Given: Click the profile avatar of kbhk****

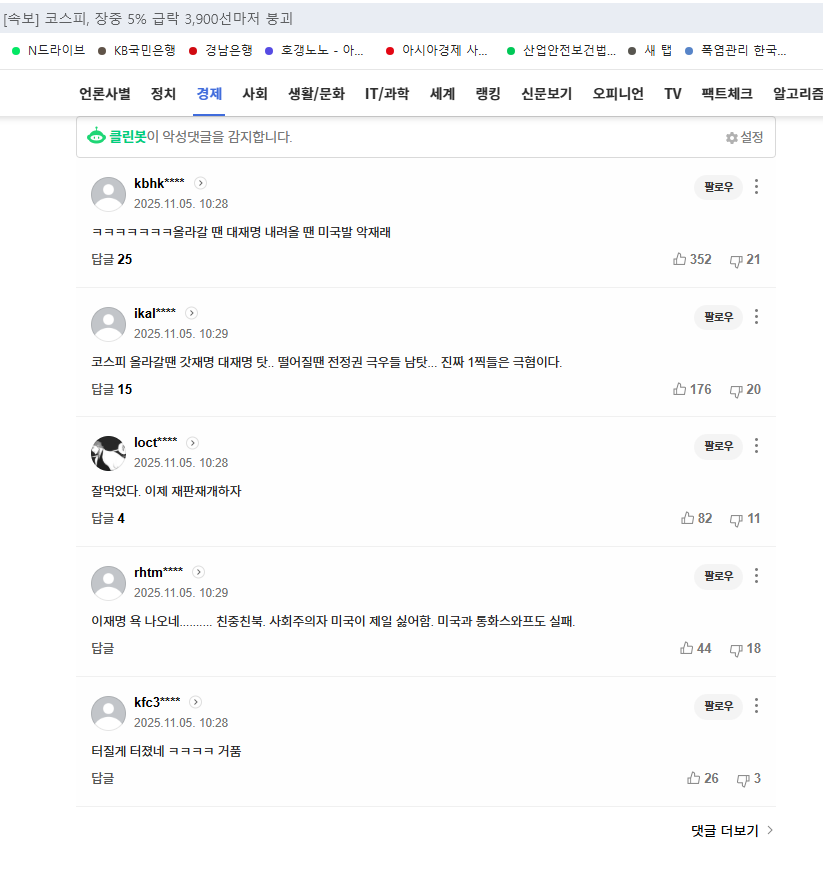Looking at the screenshot, I should click(108, 194).
